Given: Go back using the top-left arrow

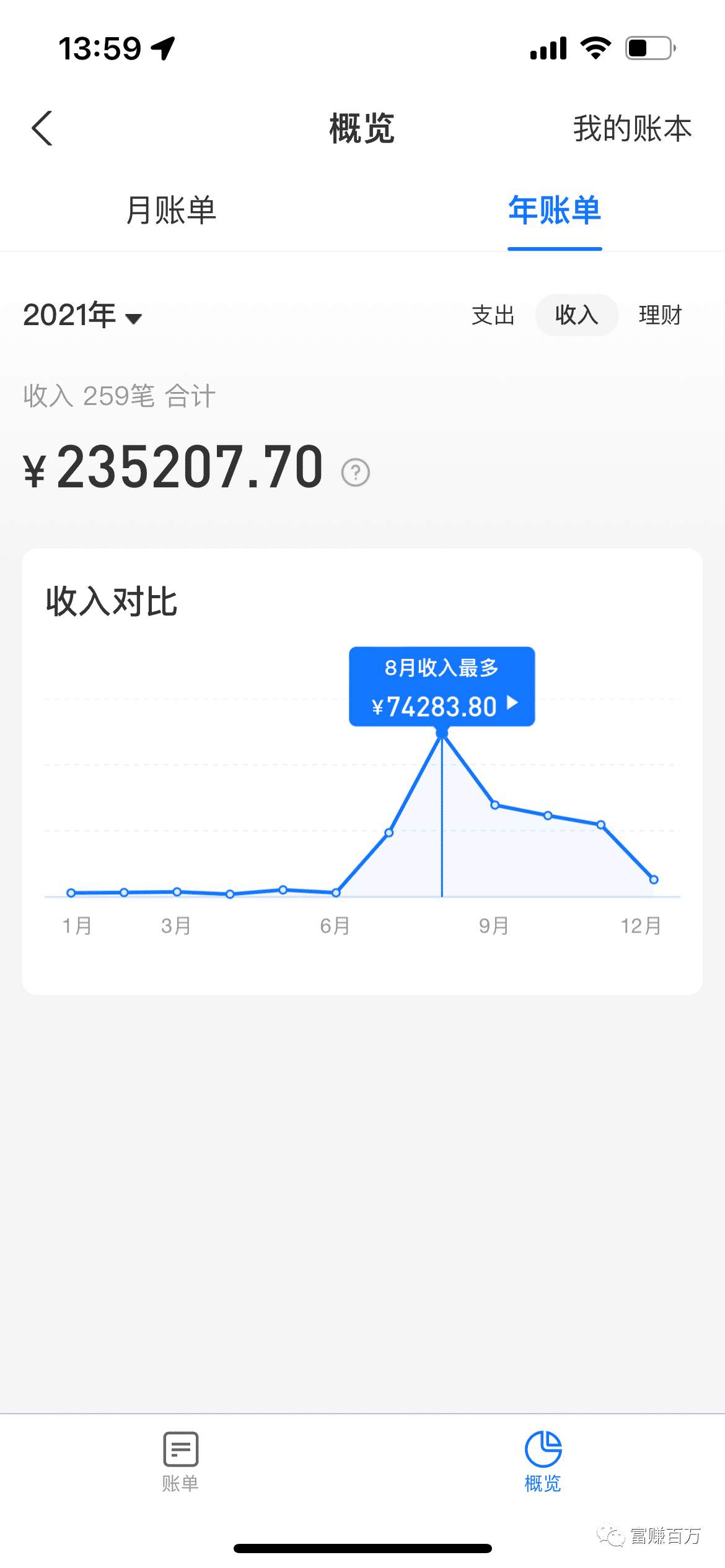Looking at the screenshot, I should pyautogui.click(x=42, y=128).
